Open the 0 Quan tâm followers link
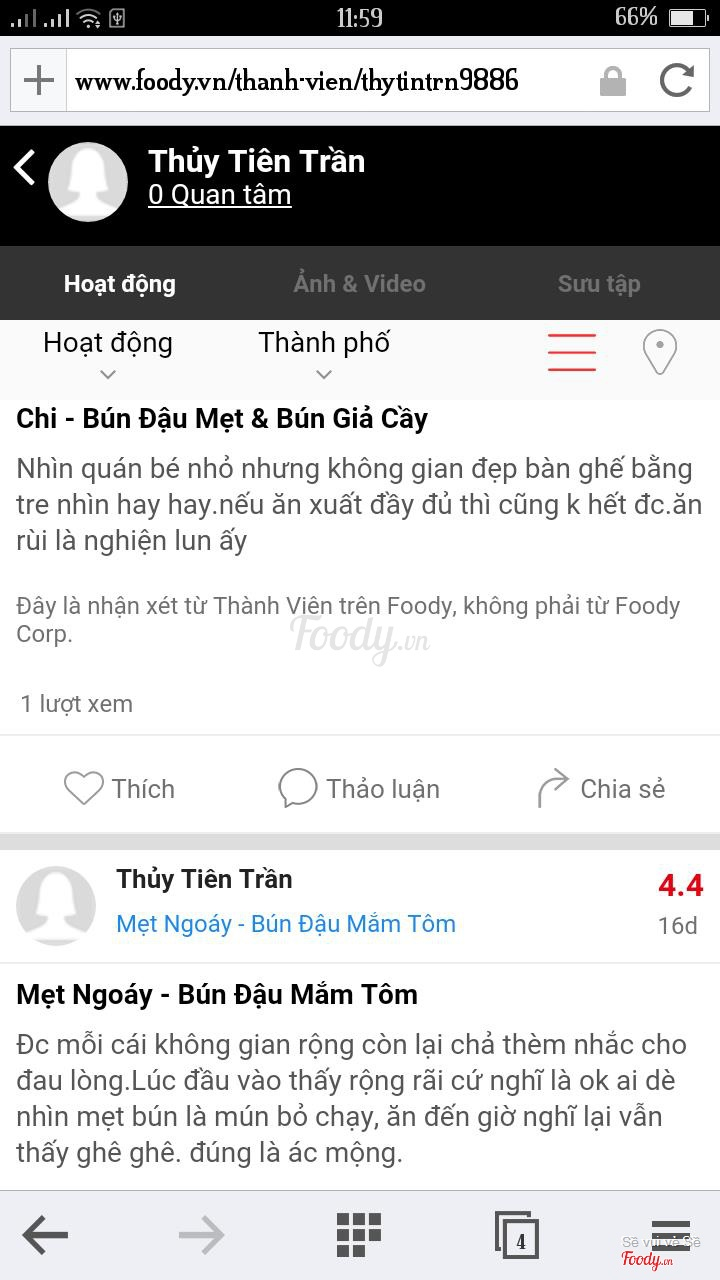This screenshot has height=1280, width=720. click(219, 195)
